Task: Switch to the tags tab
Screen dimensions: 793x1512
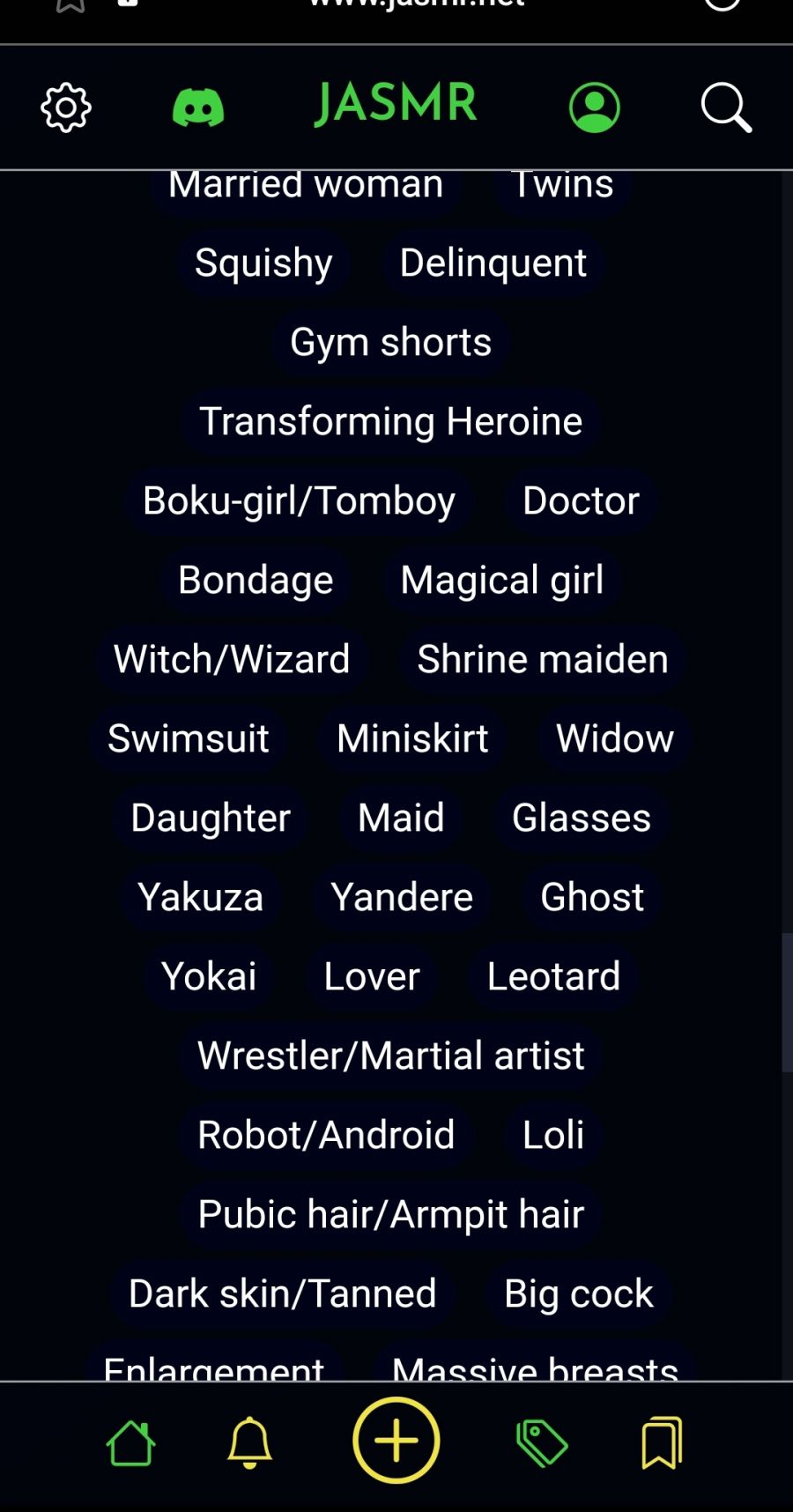Action: click(542, 1443)
